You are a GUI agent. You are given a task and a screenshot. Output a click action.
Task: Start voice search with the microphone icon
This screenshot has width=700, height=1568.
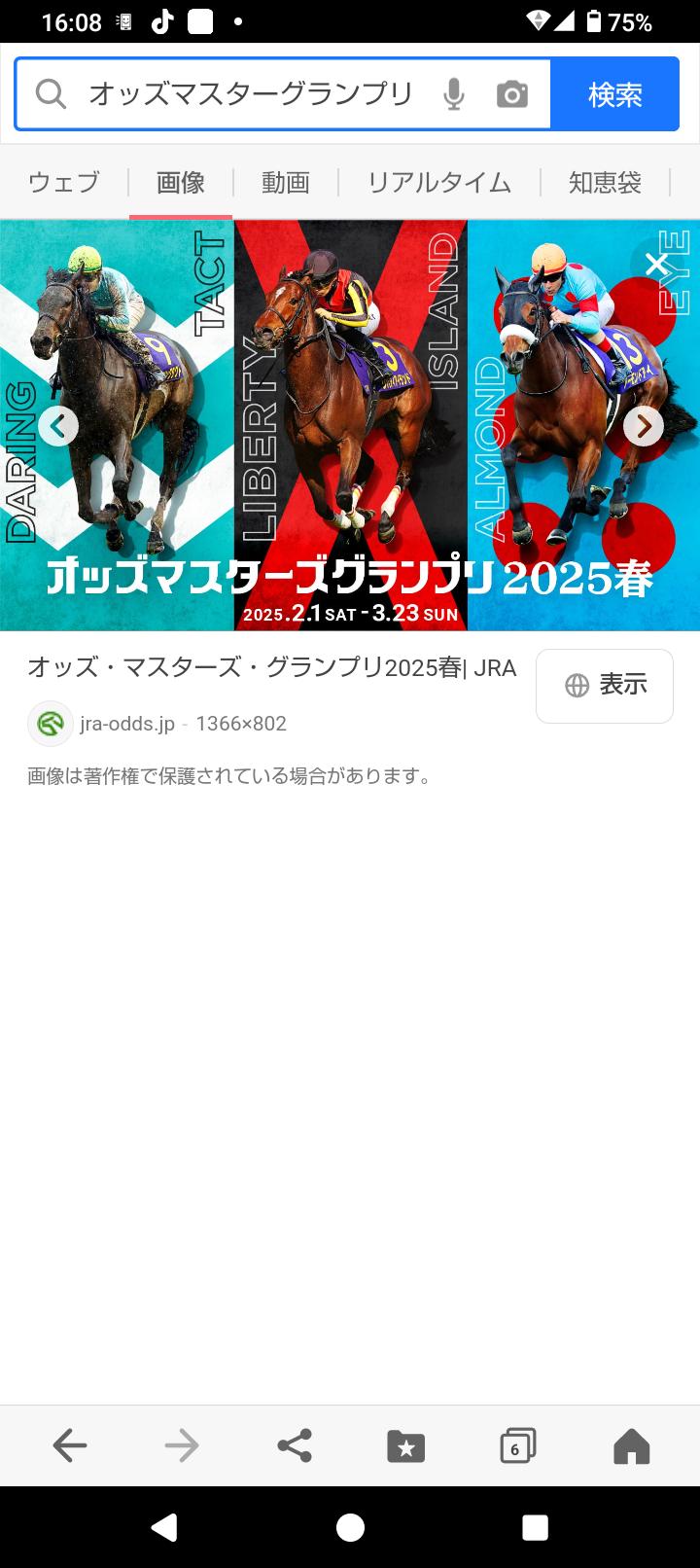(x=453, y=94)
